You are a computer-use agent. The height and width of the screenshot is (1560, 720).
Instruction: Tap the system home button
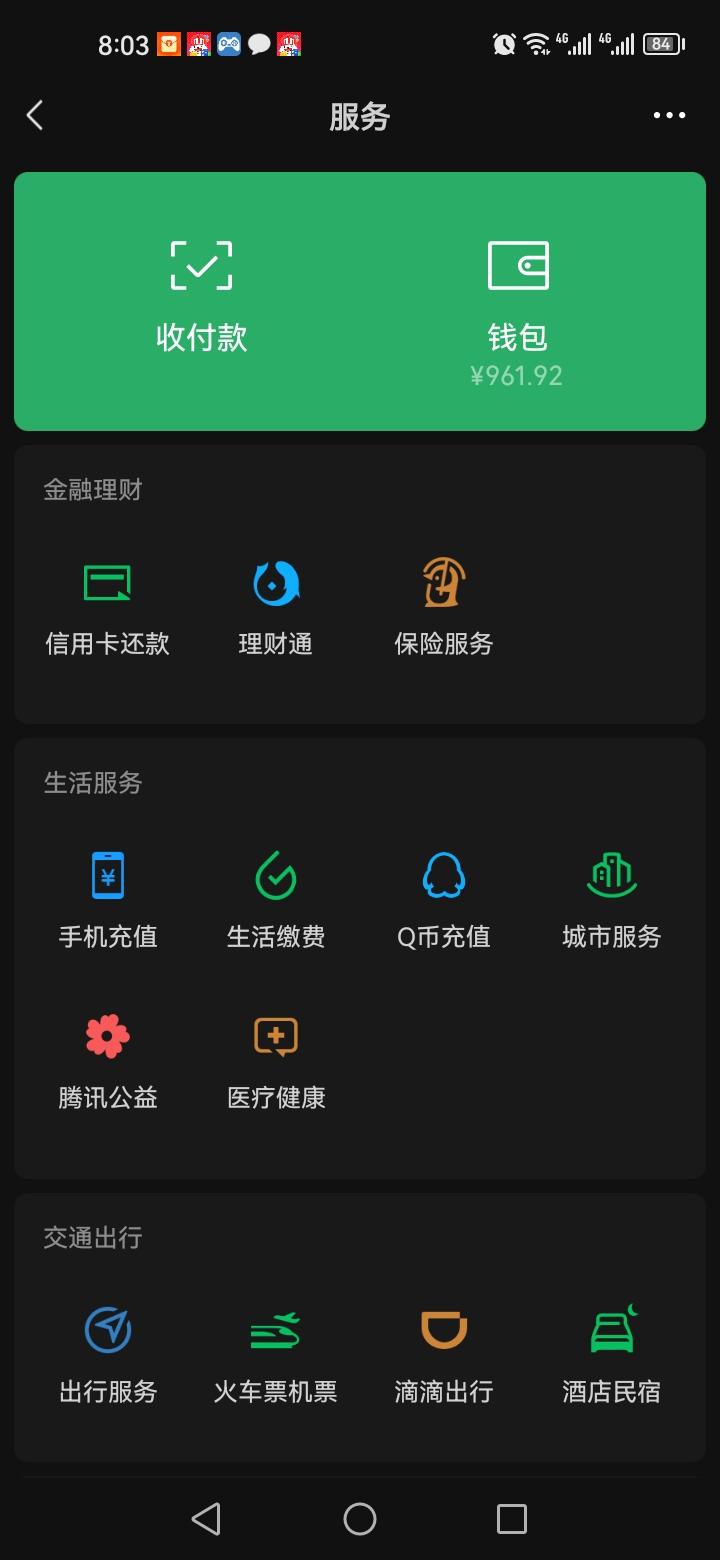pos(360,1519)
